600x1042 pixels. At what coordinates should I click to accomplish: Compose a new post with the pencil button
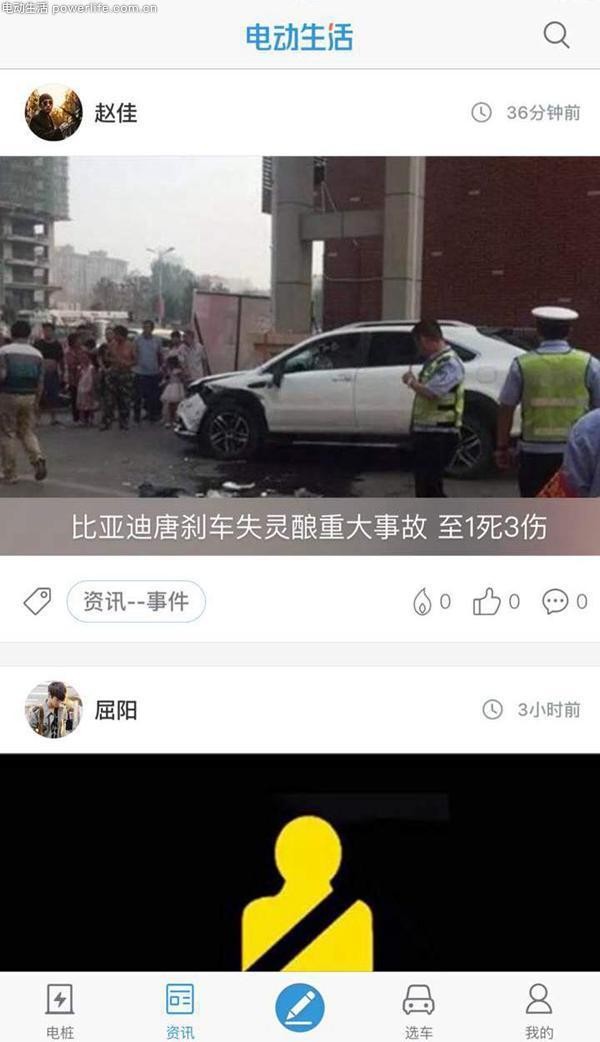(300, 1007)
